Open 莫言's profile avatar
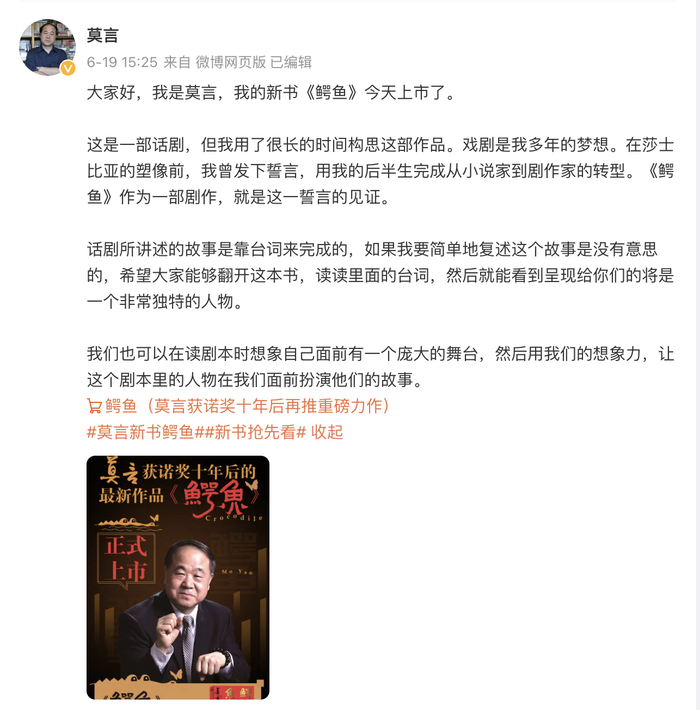 pos(47,47)
